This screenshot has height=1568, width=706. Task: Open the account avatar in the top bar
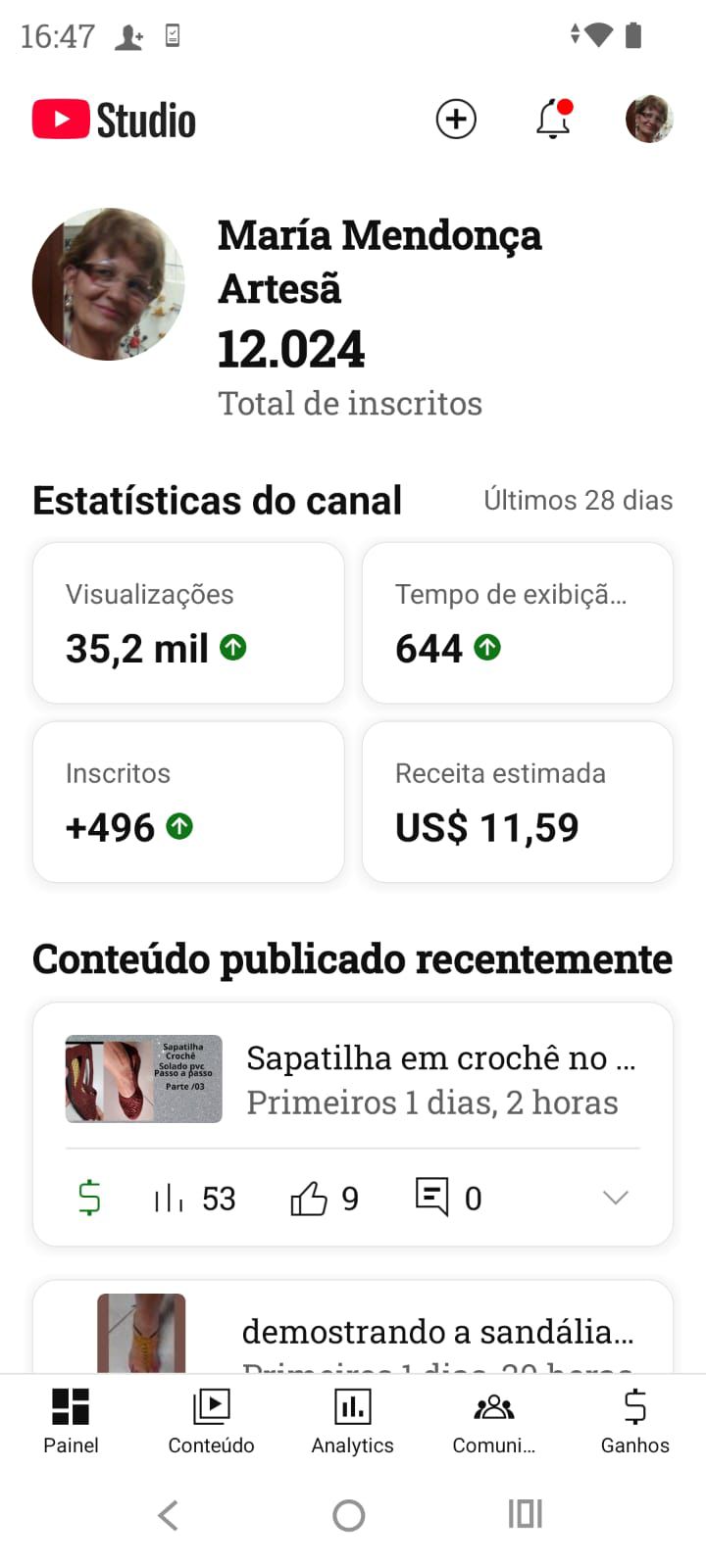coord(649,120)
